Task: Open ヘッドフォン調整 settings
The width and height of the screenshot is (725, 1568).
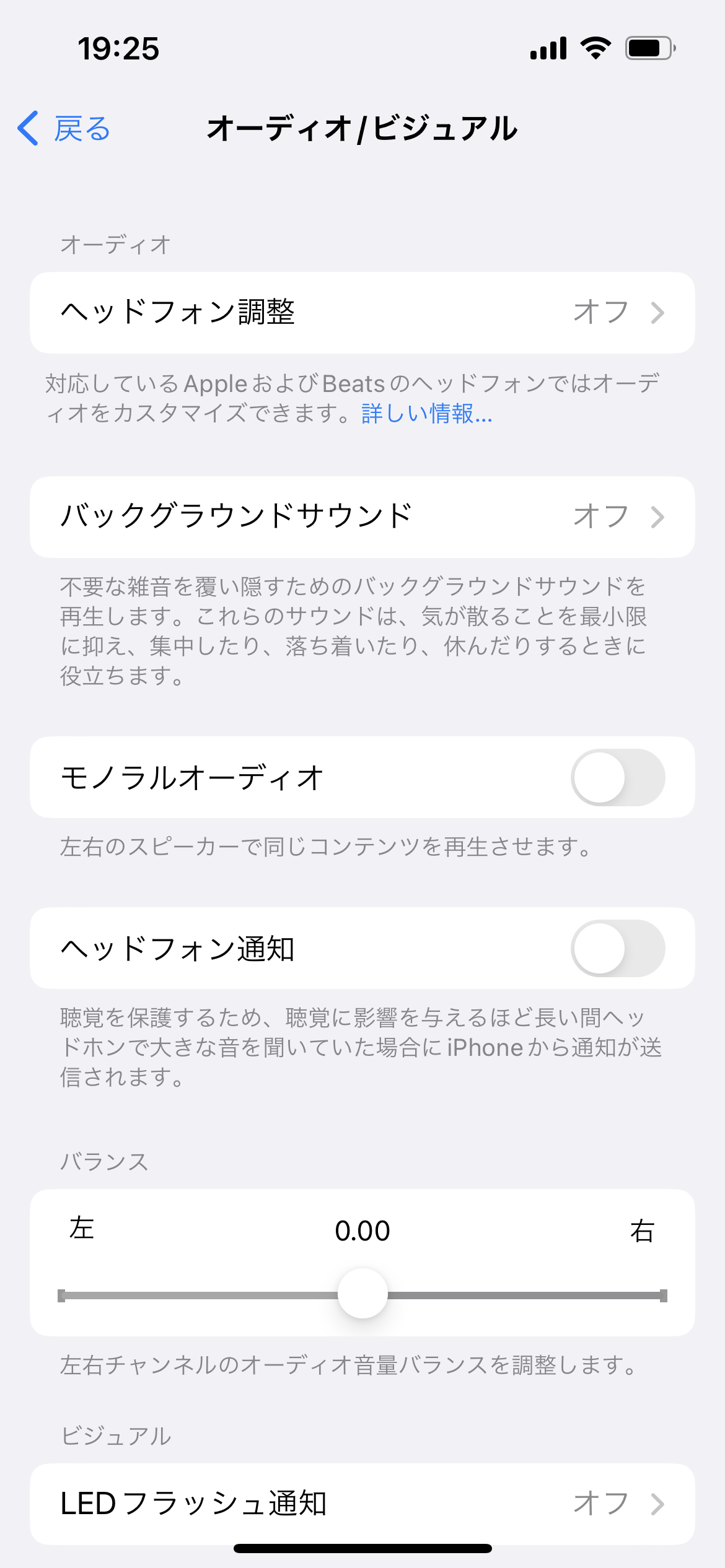Action: 362,313
